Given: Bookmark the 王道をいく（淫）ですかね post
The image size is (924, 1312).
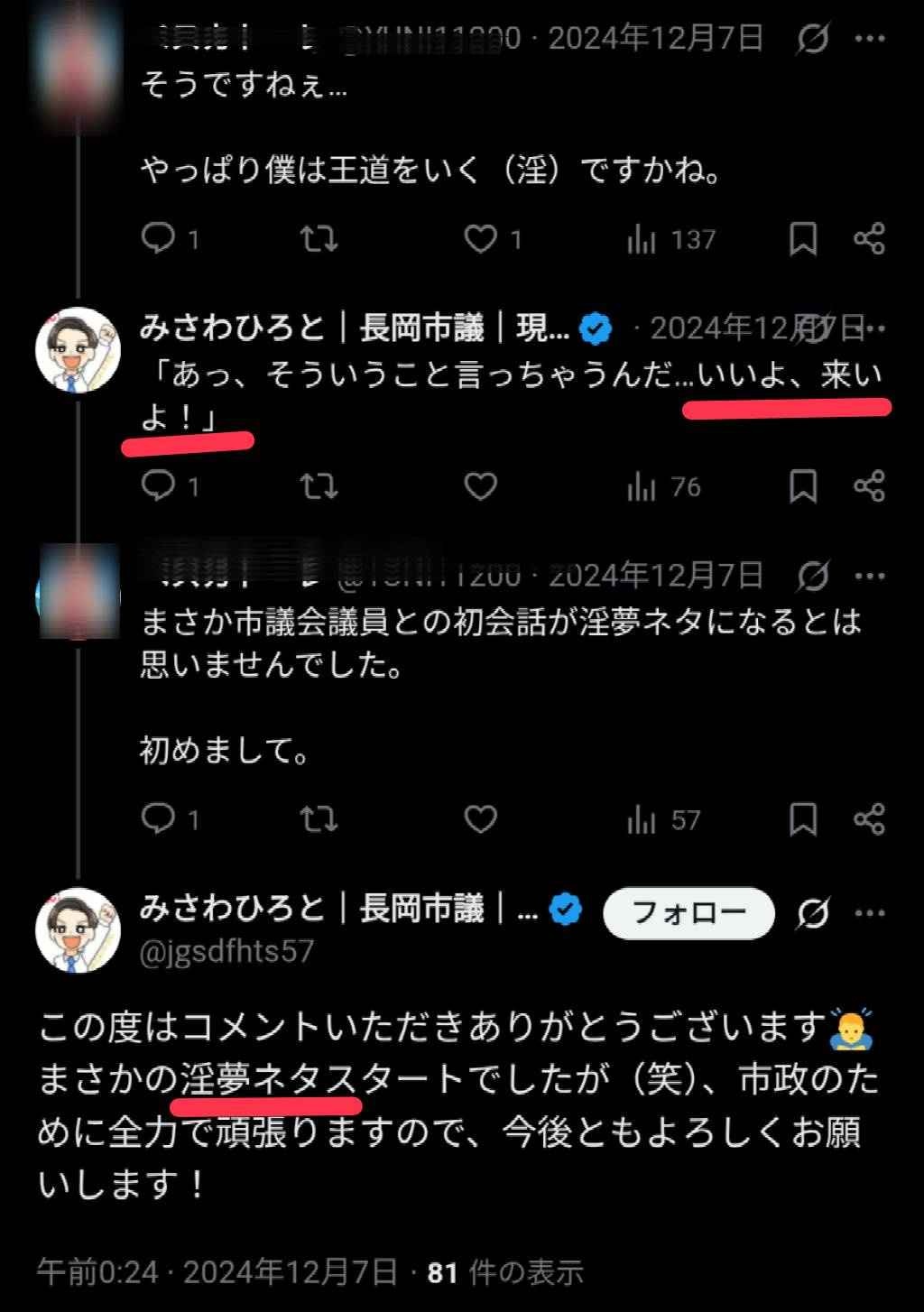Looking at the screenshot, I should (x=802, y=239).
